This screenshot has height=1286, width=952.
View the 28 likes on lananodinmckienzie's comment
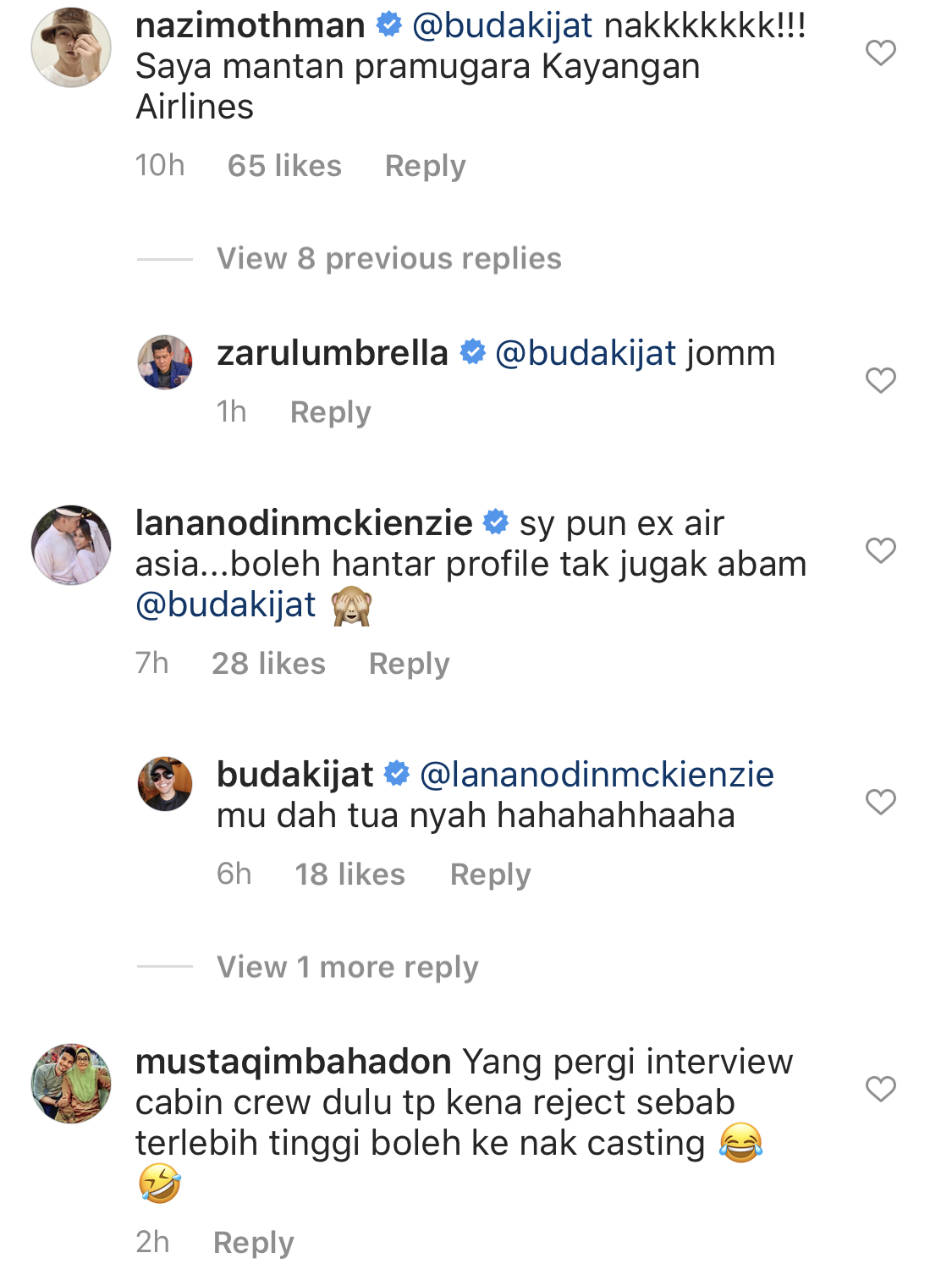[268, 664]
